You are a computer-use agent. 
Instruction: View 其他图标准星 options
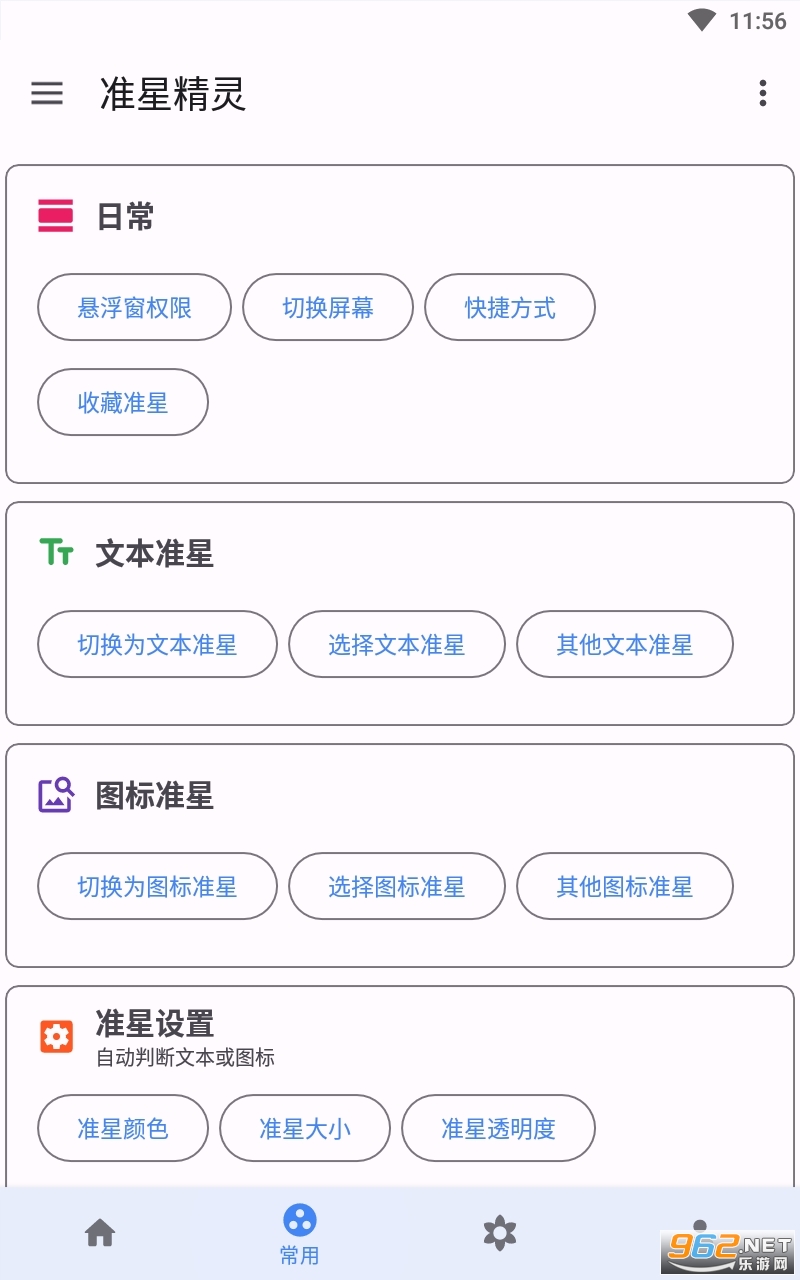[x=625, y=886]
